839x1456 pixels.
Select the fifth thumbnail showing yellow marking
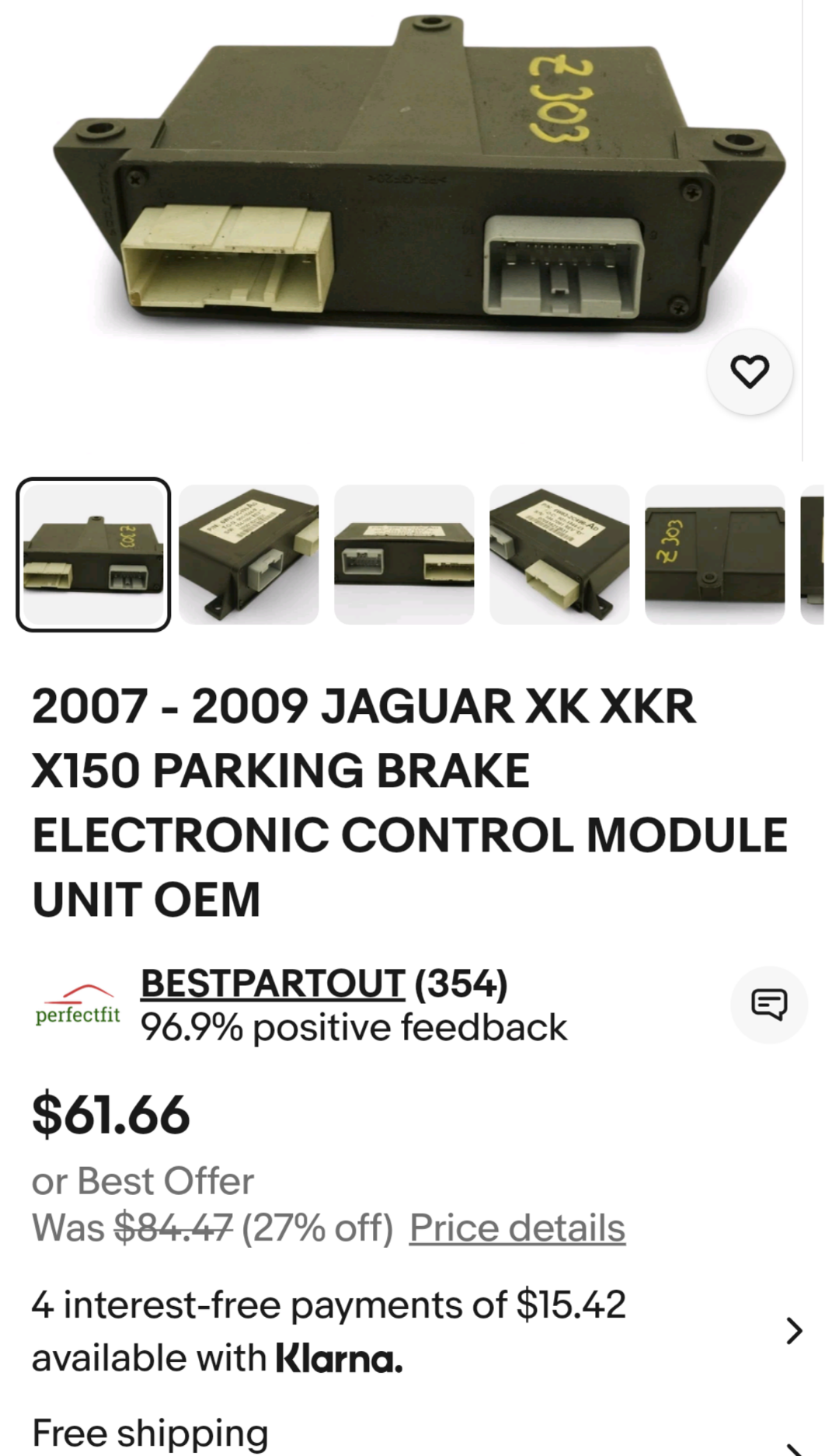(715, 554)
